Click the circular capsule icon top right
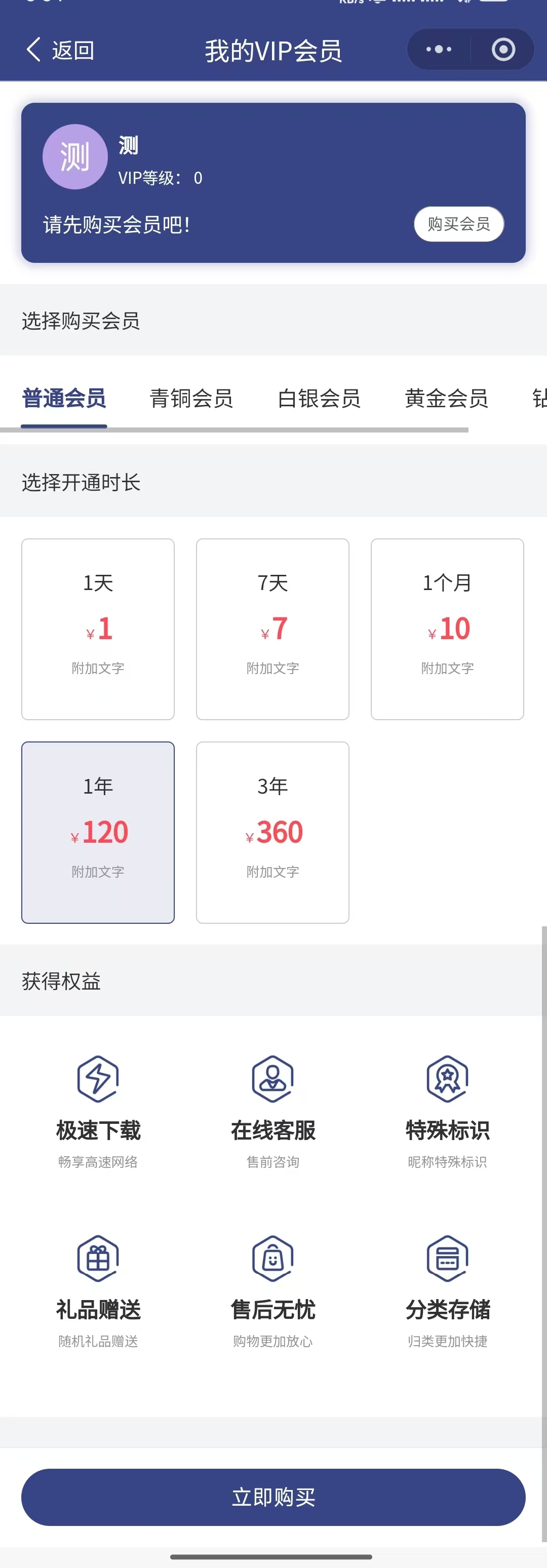Image resolution: width=547 pixels, height=1568 pixels. coord(504,49)
